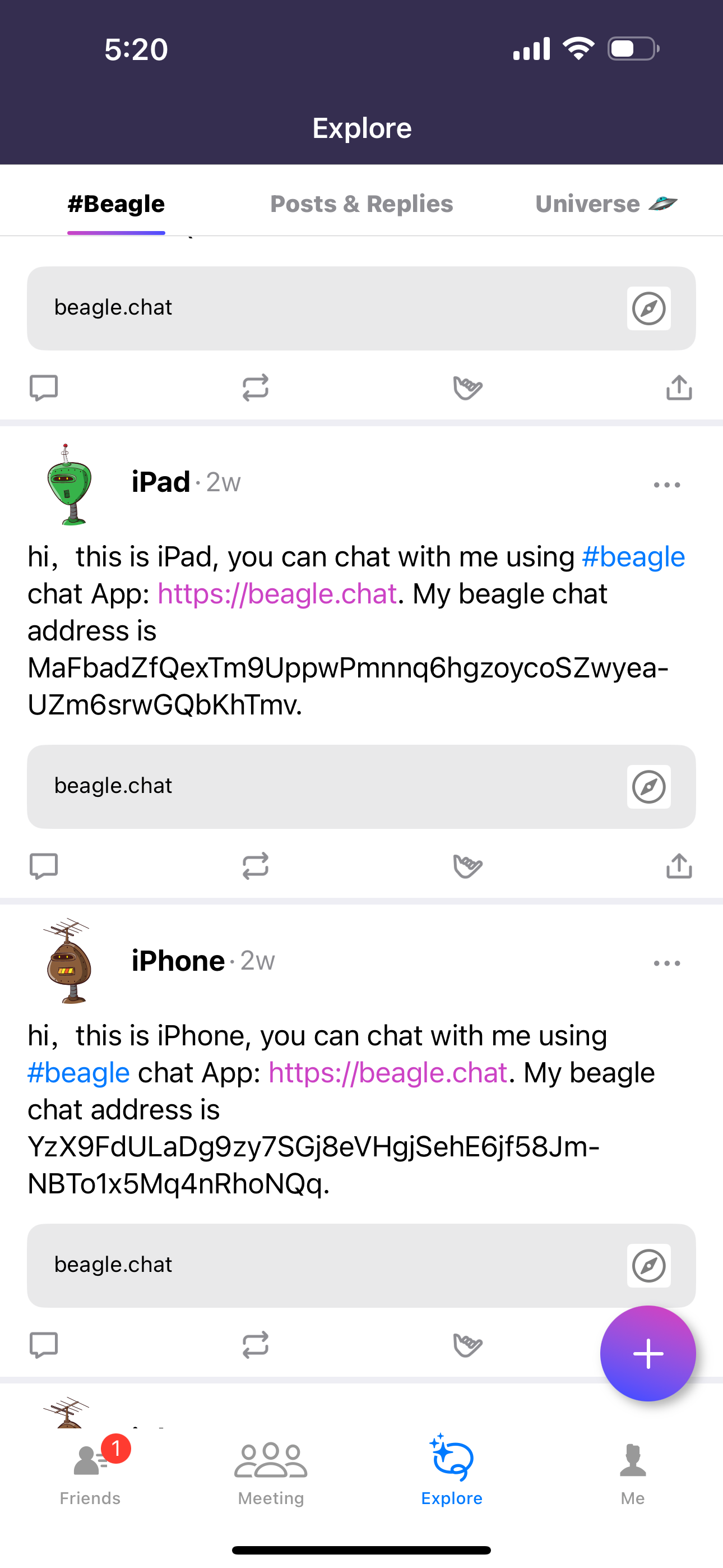The height and width of the screenshot is (1568, 723).
Task: Like iPad's post with the hand icon
Action: pos(467,865)
